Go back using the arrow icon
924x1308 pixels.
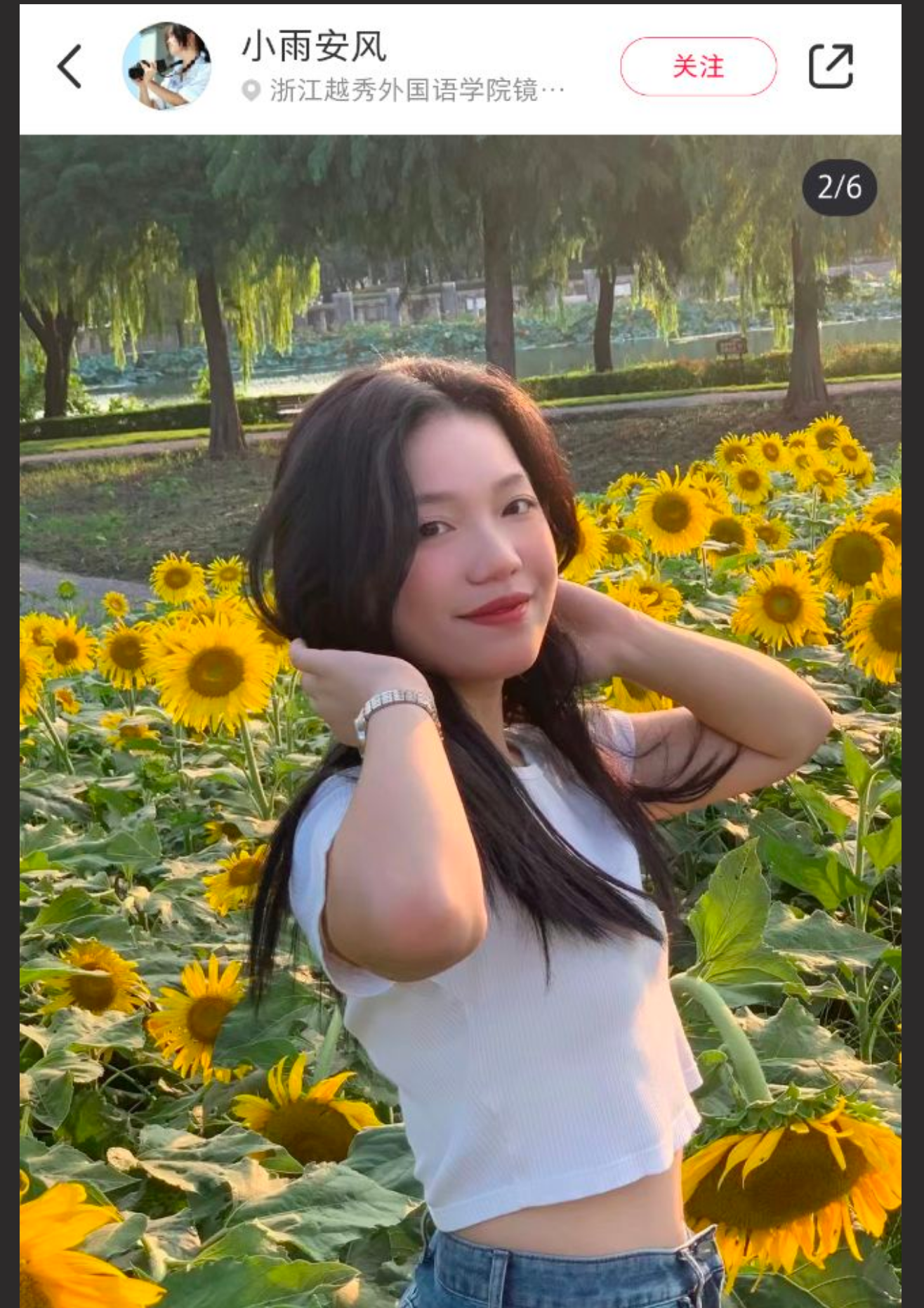70,67
